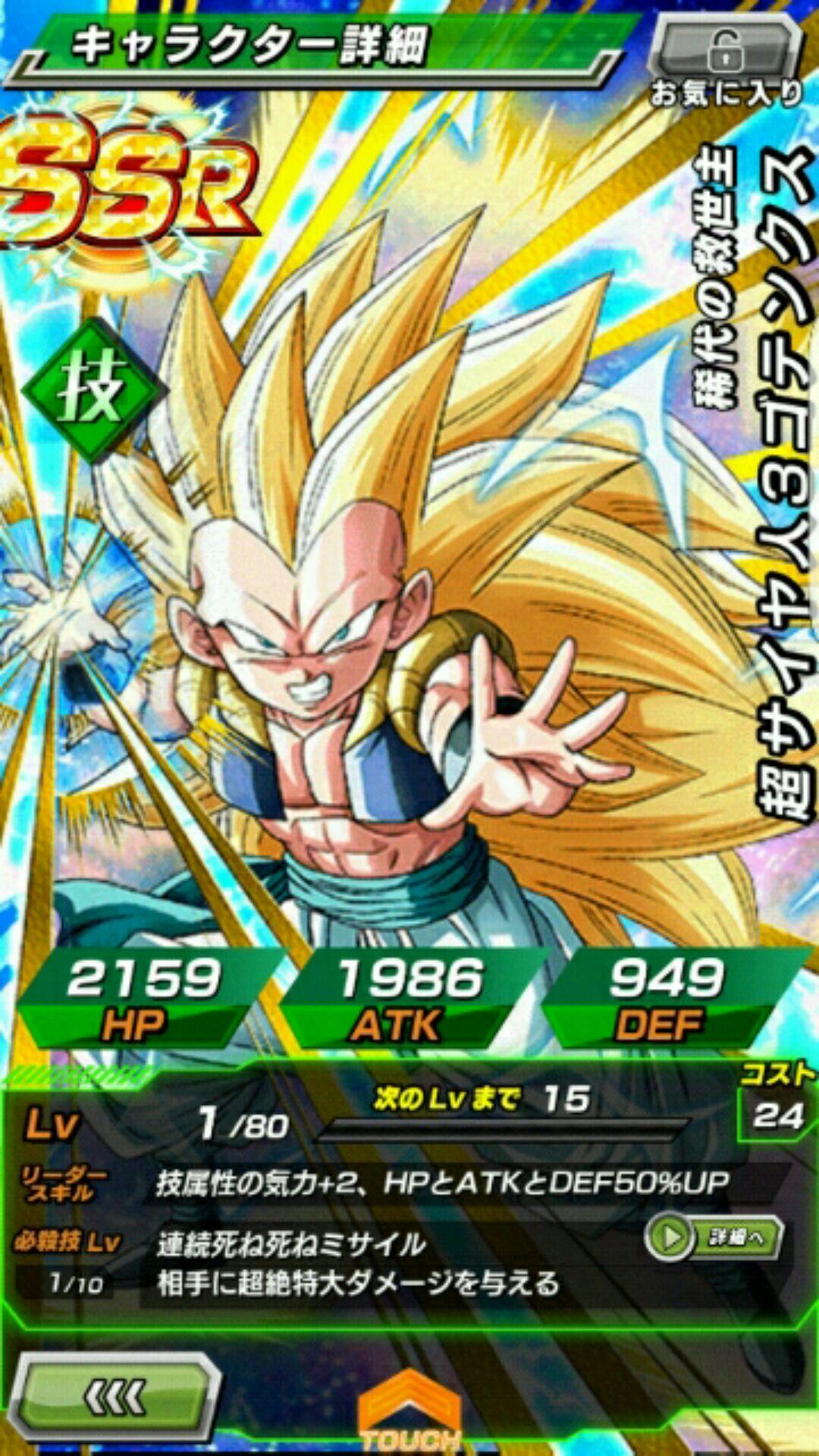Open 詳細へ for the super attack

click(714, 1238)
